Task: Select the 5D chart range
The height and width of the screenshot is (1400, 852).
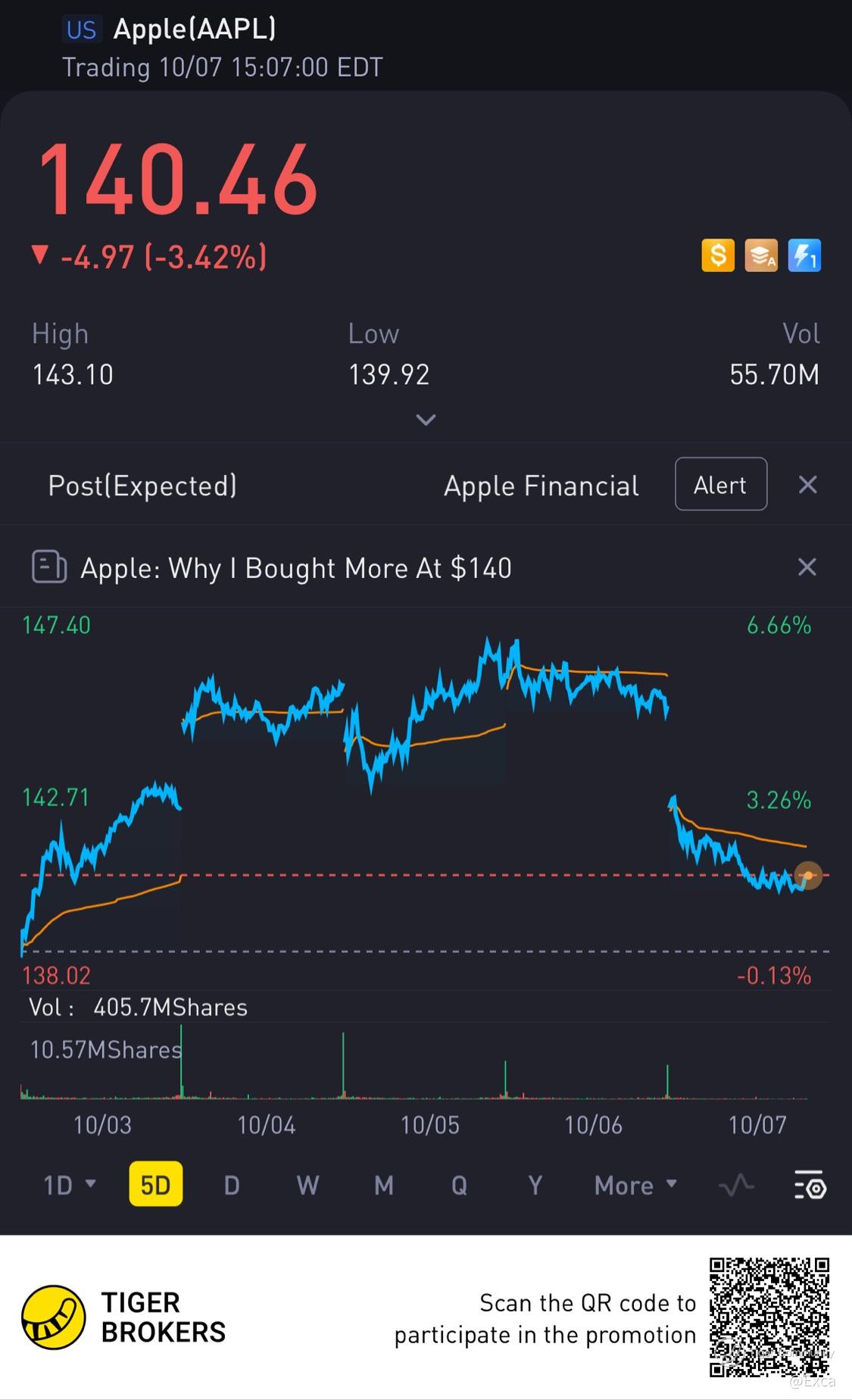Action: 156,1184
